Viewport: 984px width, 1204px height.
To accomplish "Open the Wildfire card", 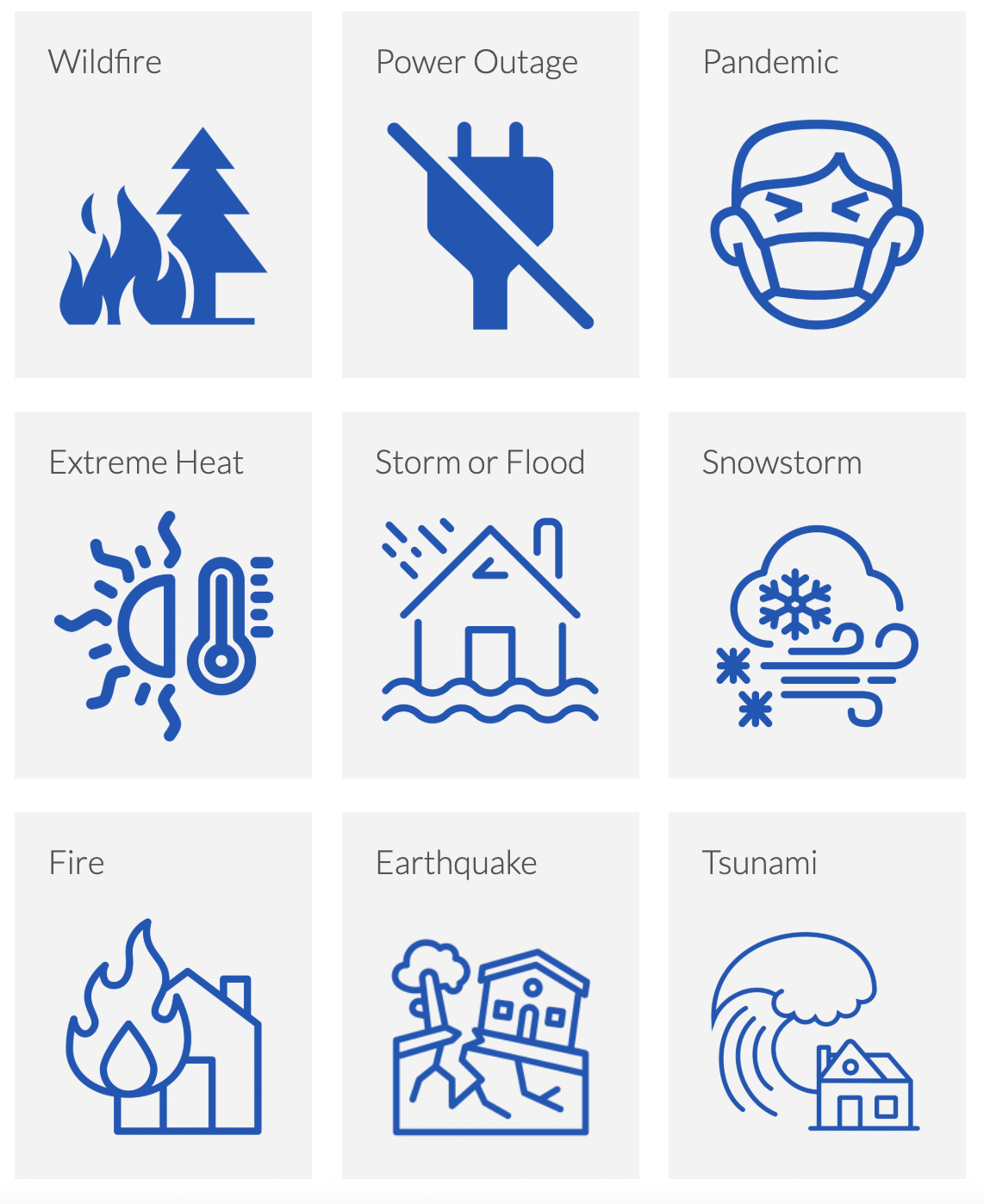I will point(163,195).
